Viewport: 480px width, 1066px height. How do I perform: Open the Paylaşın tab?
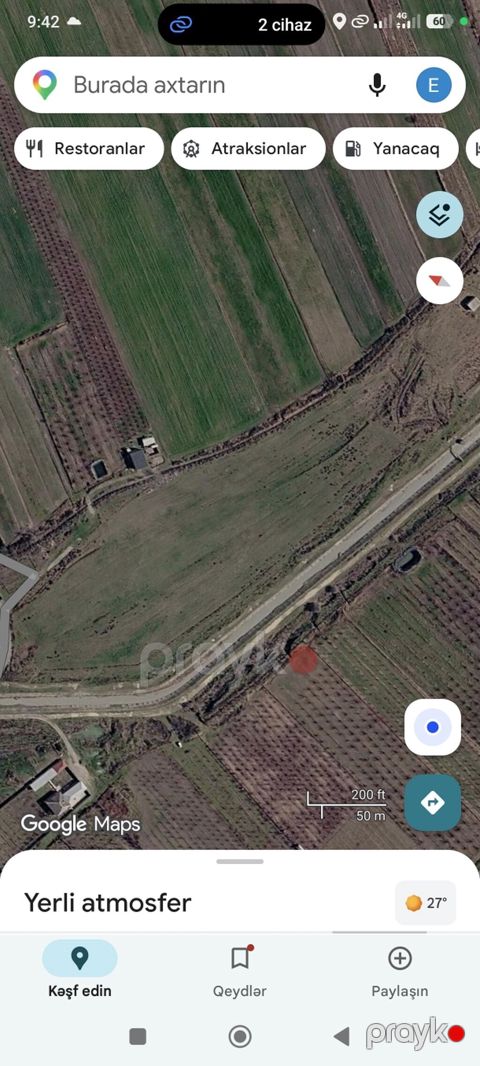[x=400, y=969]
